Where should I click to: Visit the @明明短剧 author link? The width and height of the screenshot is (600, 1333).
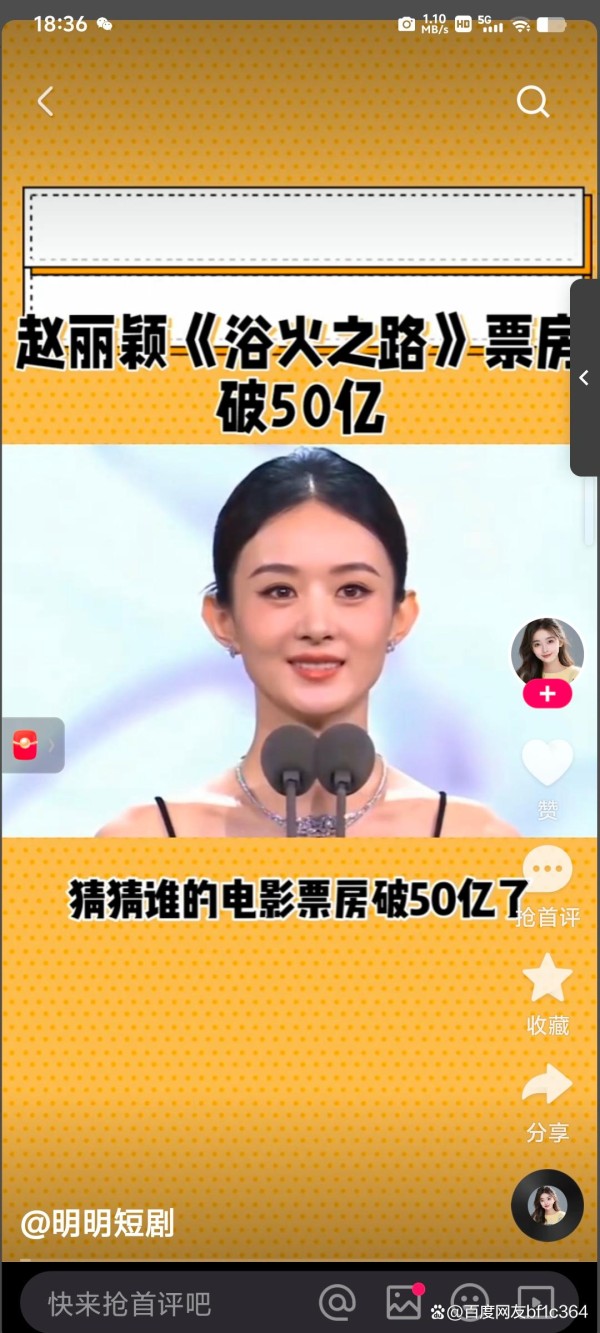coord(98,1222)
